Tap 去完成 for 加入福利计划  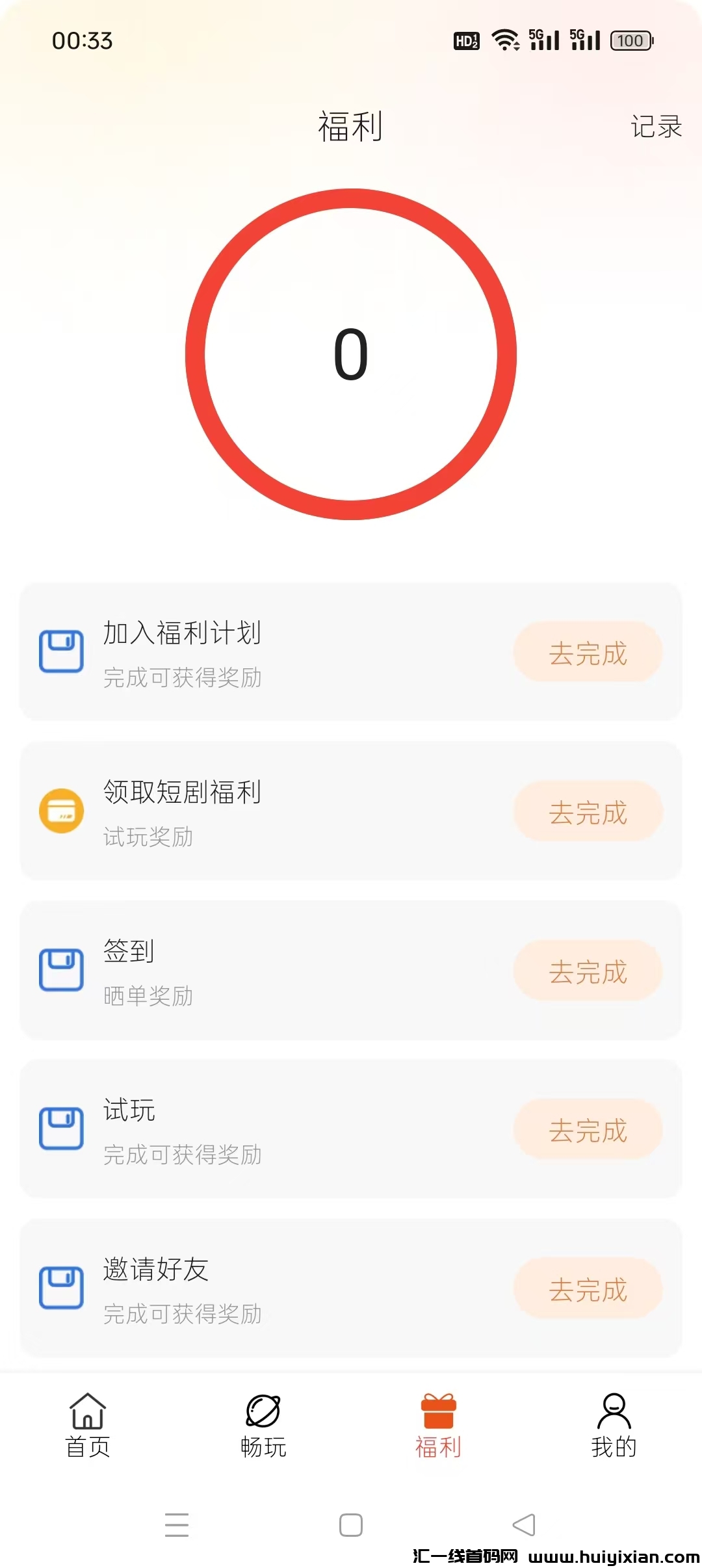click(x=588, y=653)
